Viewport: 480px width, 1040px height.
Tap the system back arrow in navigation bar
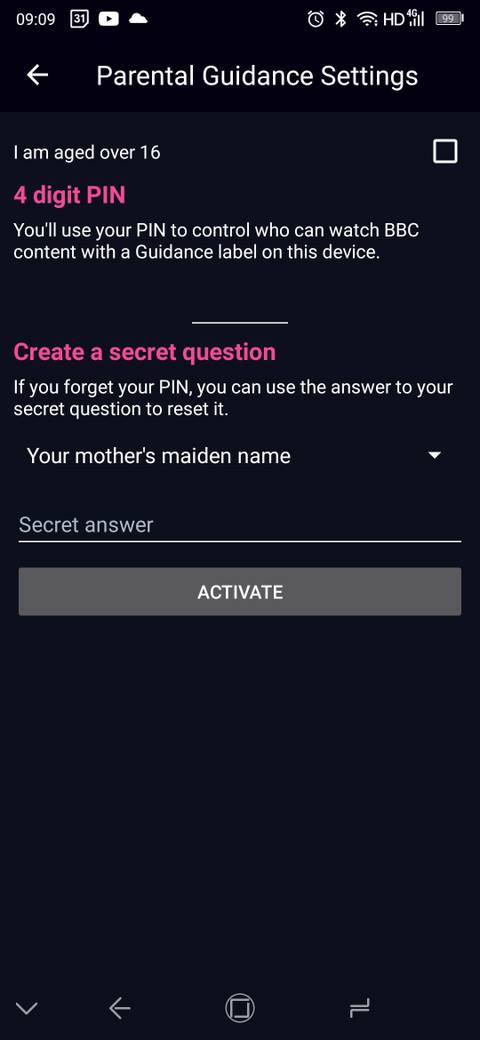click(x=119, y=1009)
